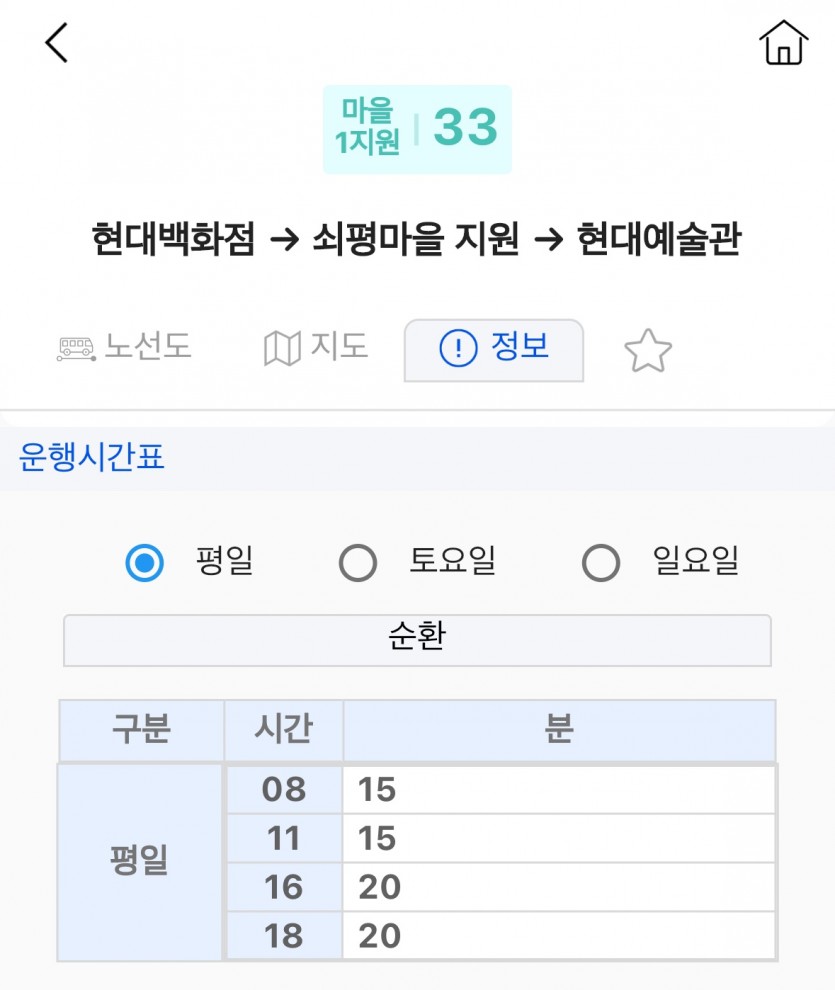This screenshot has height=990, width=835.
Task: Open the home screen icon
Action: point(783,43)
